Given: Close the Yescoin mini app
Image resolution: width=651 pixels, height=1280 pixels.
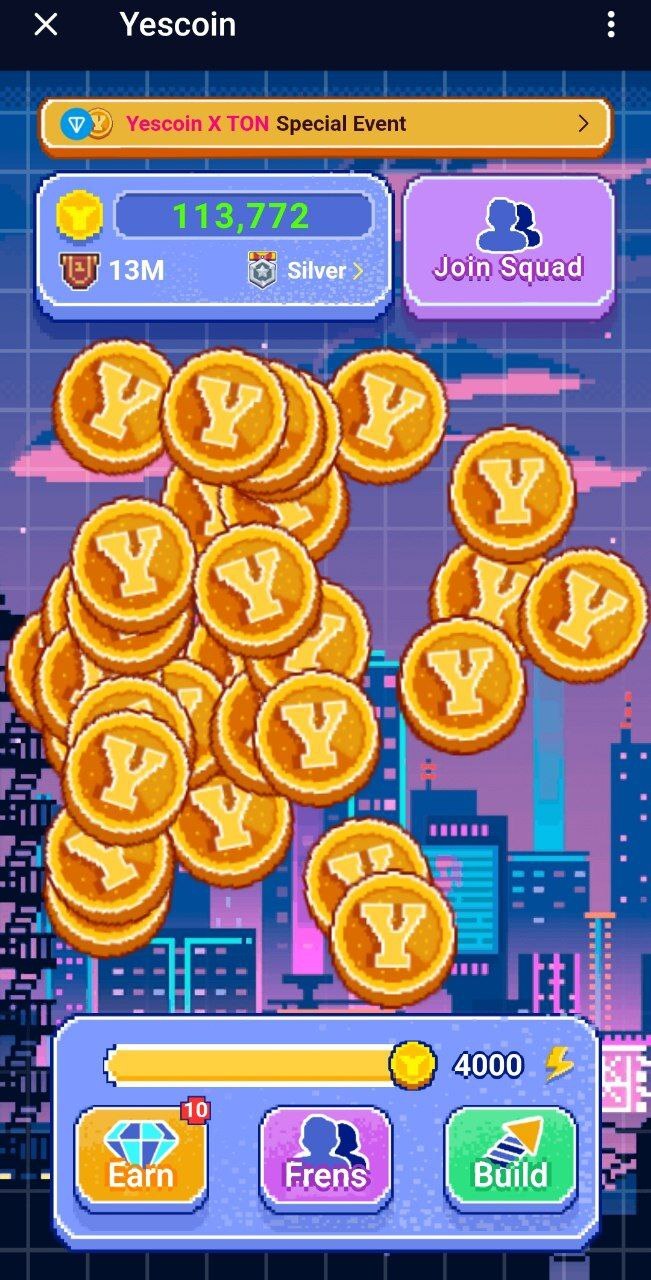Looking at the screenshot, I should pos(46,25).
